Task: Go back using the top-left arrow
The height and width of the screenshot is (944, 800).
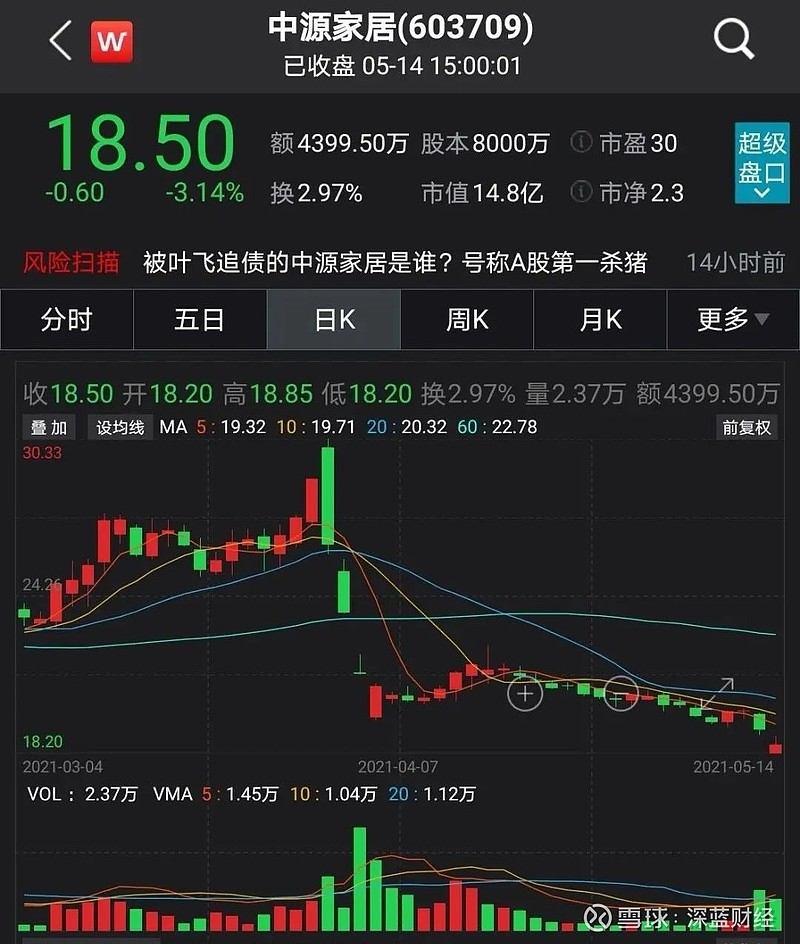Action: pyautogui.click(x=61, y=41)
